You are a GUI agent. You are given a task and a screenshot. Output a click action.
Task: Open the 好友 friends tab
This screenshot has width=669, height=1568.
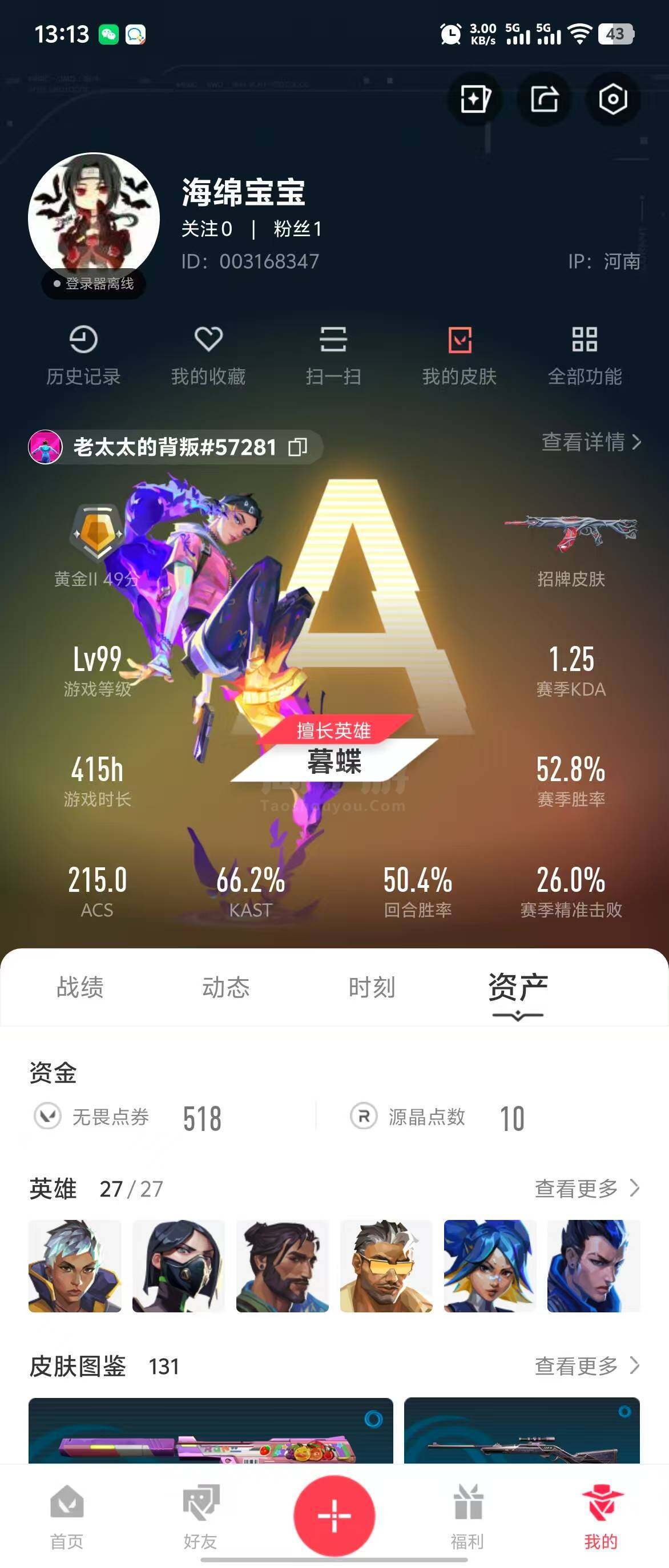[x=200, y=1516]
